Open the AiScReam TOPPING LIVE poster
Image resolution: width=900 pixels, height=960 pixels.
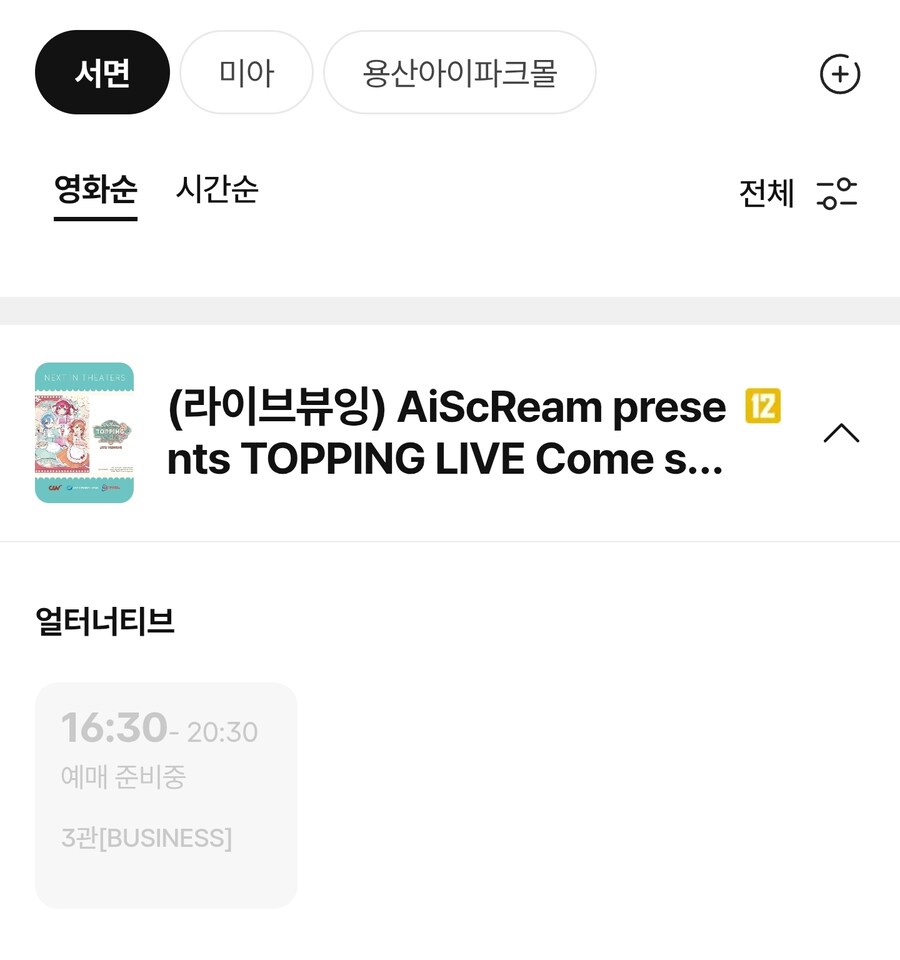[x=84, y=433]
